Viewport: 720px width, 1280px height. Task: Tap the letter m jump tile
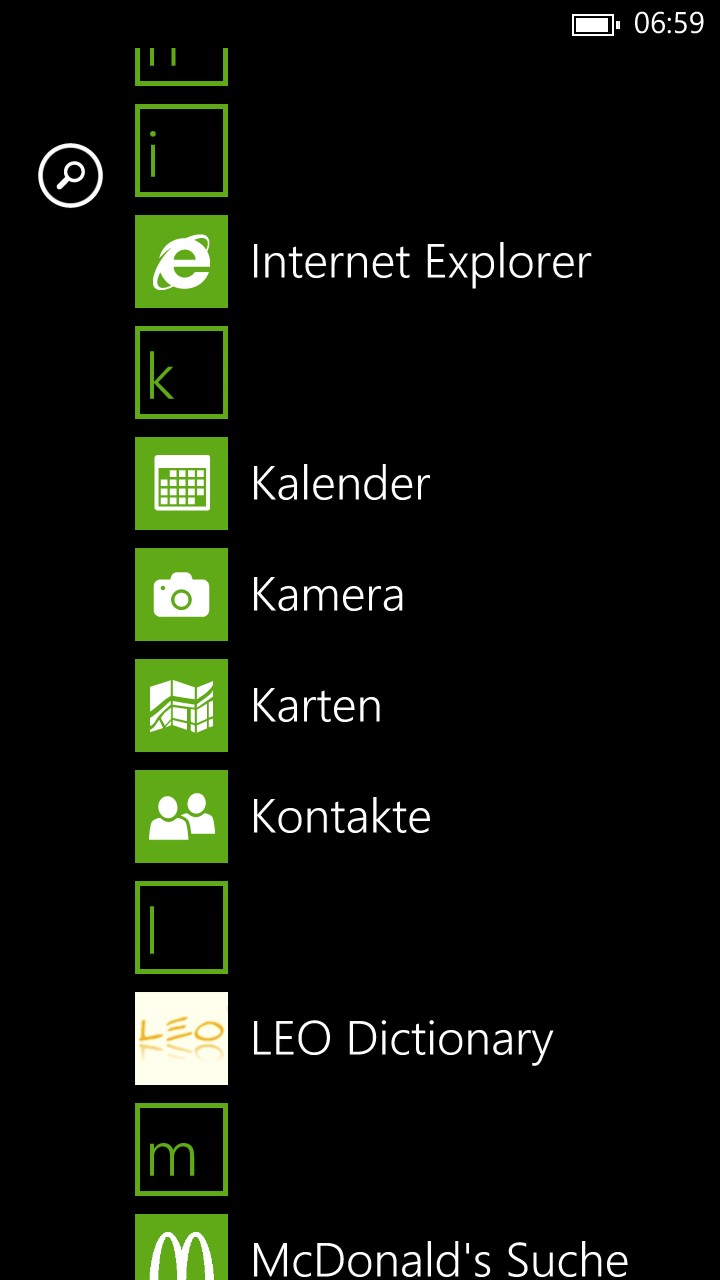181,1150
